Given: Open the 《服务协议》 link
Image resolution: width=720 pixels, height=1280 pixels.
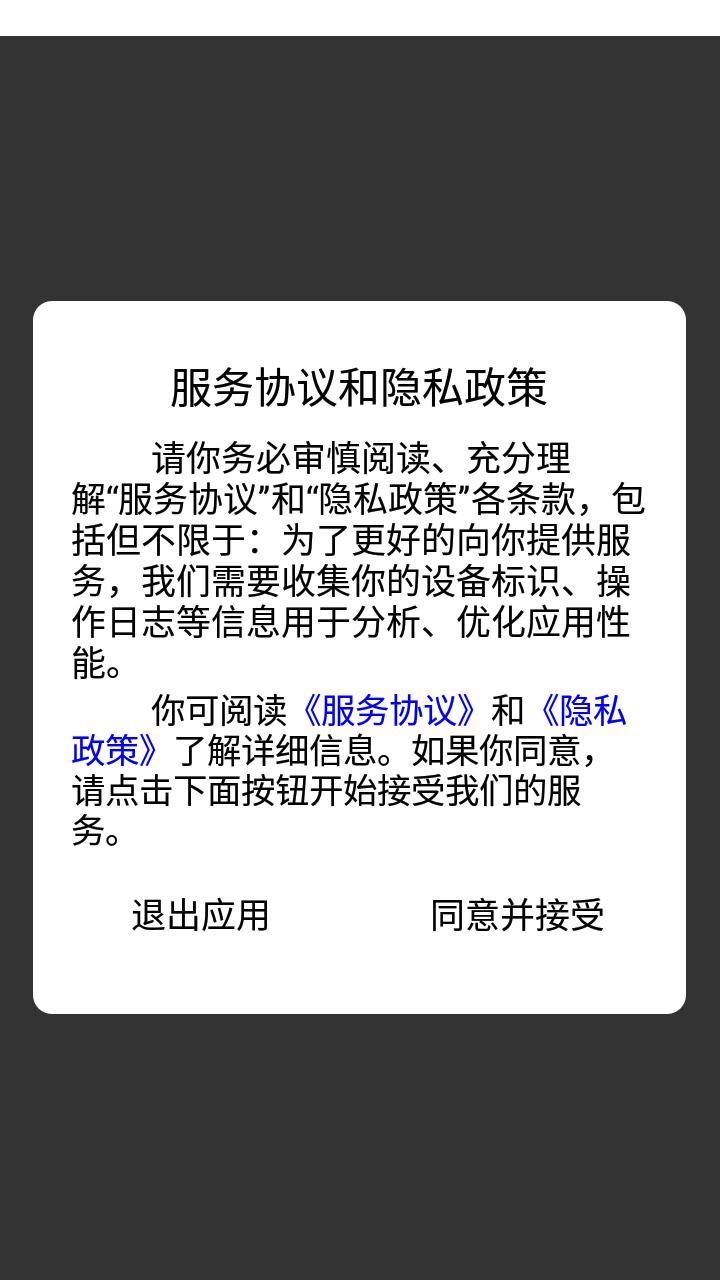Looking at the screenshot, I should [388, 710].
